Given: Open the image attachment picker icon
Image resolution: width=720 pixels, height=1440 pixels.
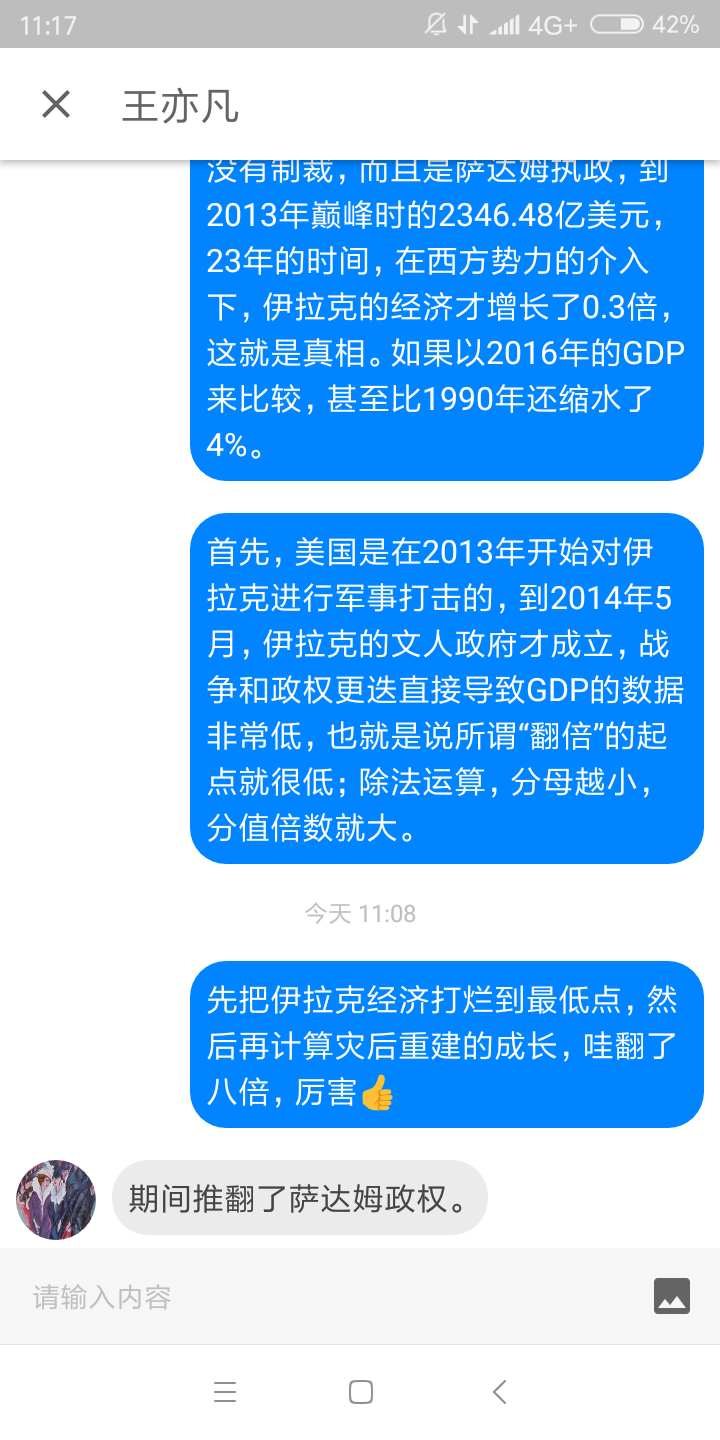Looking at the screenshot, I should pyautogui.click(x=672, y=1296).
